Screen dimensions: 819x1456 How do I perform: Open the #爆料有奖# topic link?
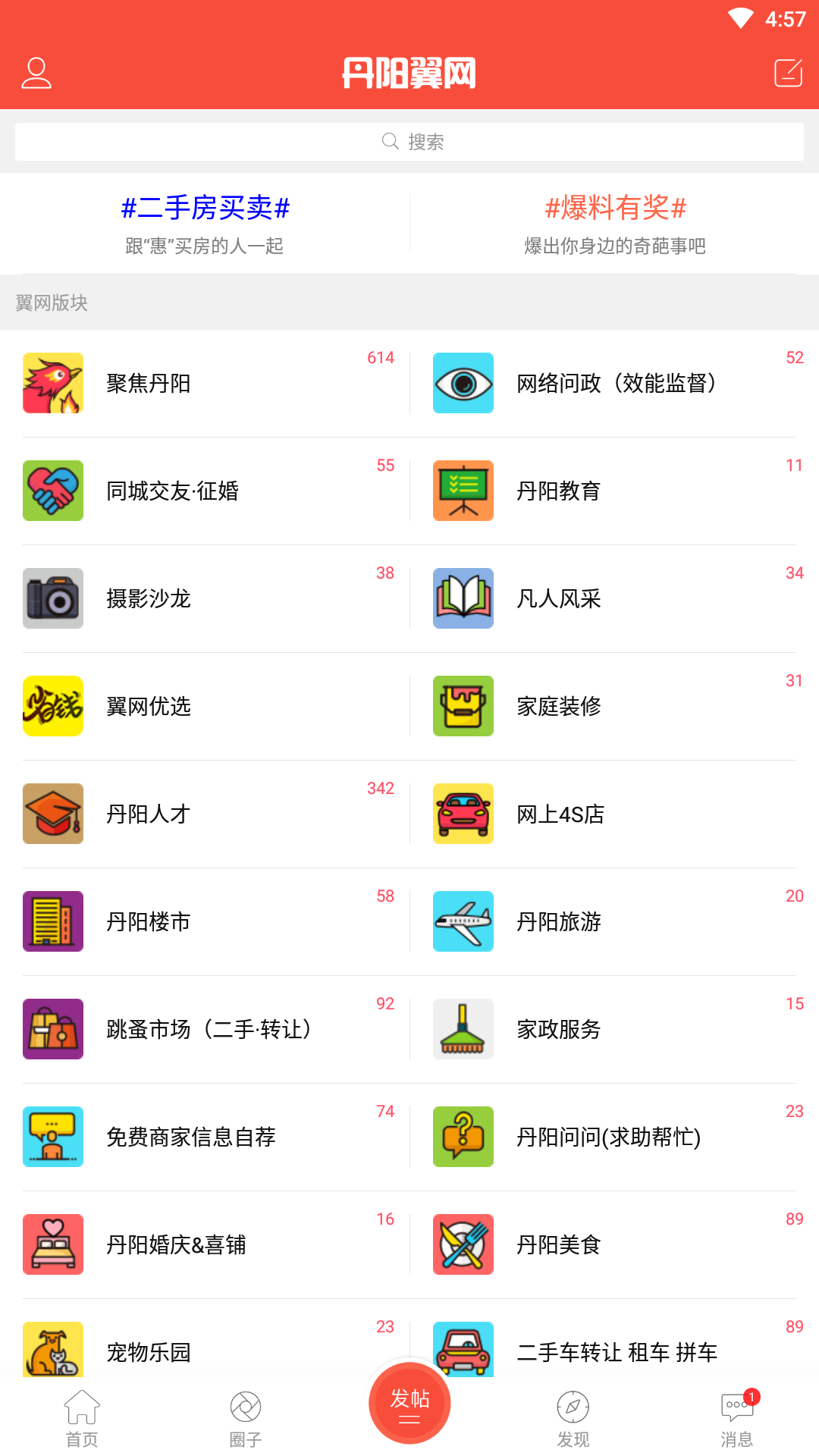point(614,208)
